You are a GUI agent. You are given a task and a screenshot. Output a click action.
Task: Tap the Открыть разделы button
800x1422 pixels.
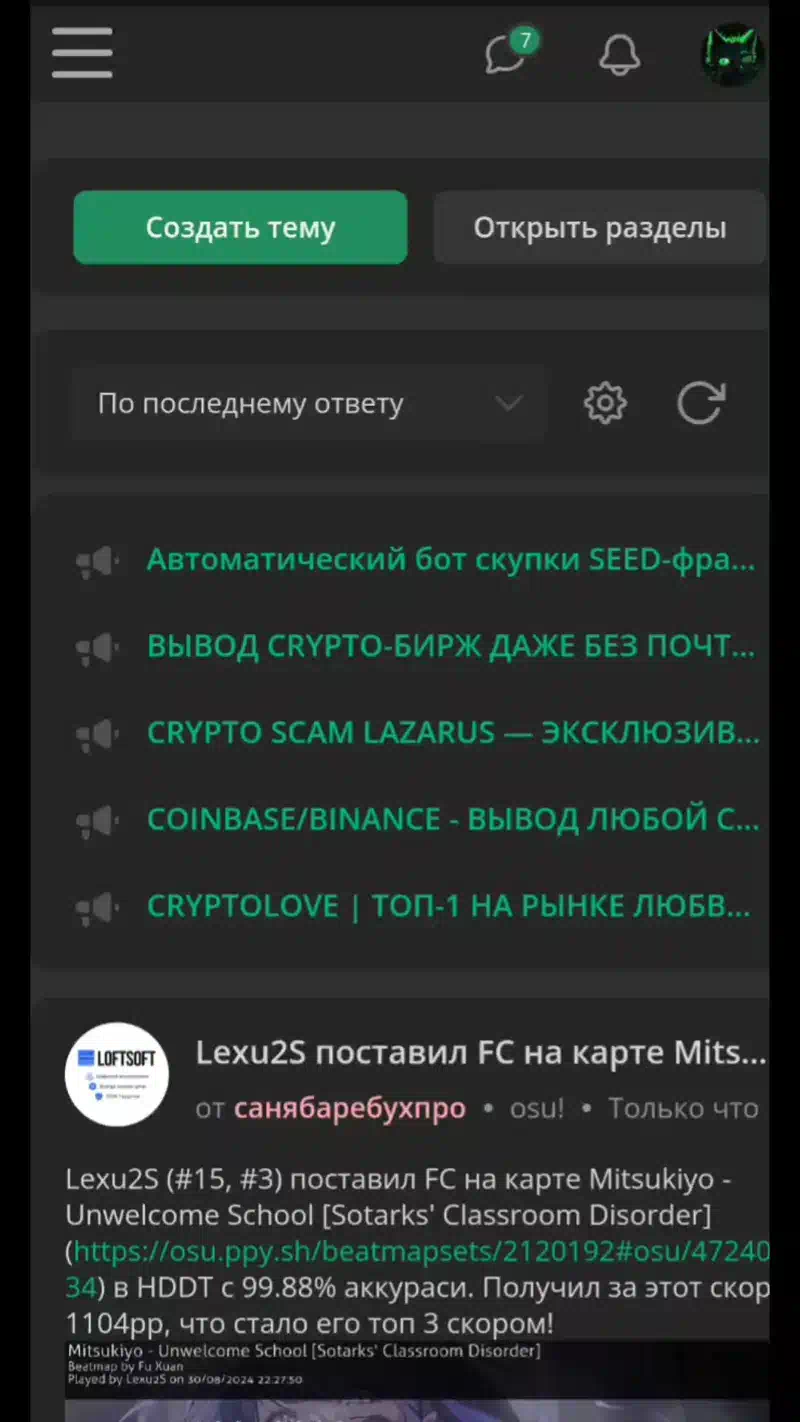point(600,228)
